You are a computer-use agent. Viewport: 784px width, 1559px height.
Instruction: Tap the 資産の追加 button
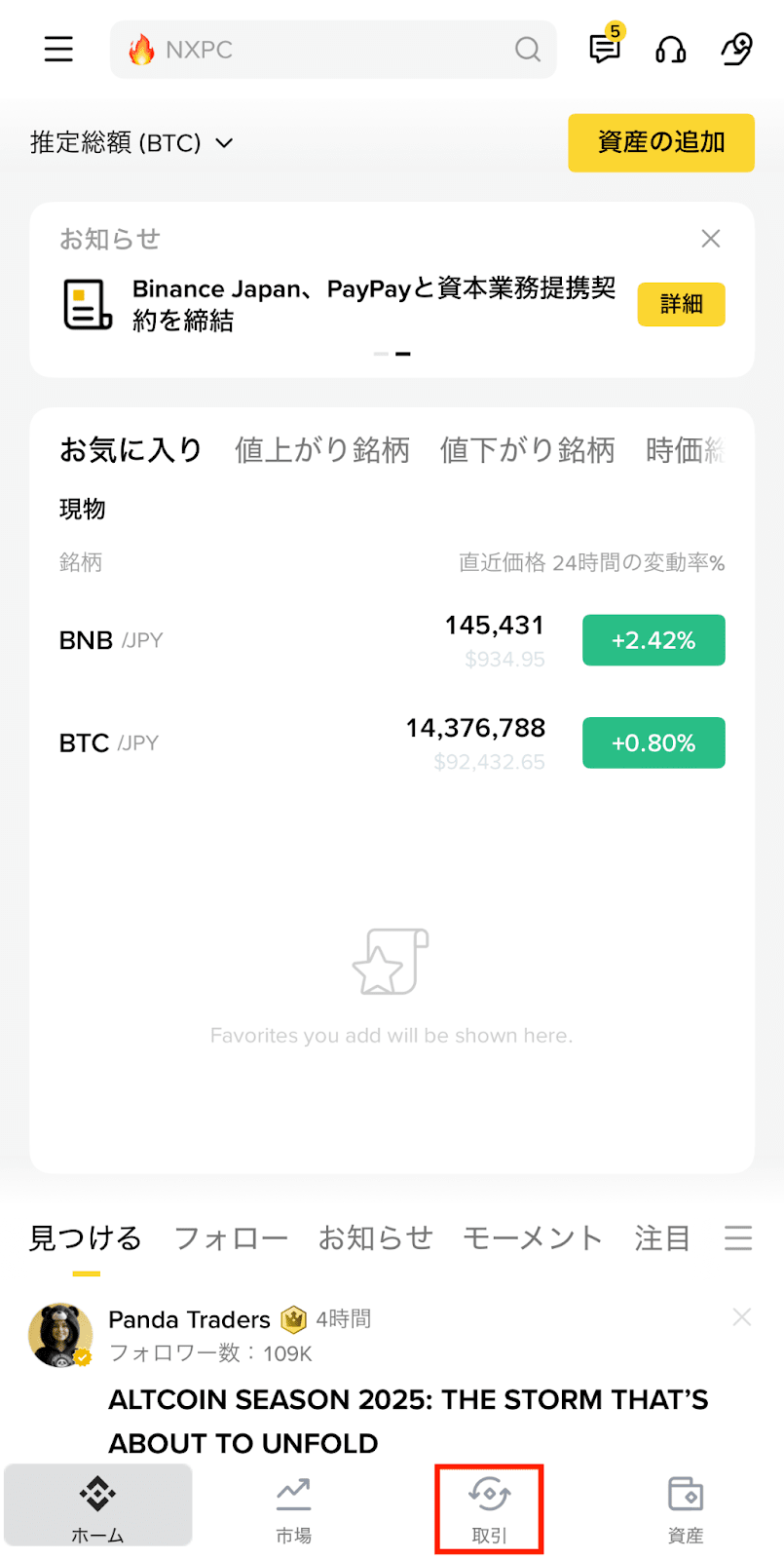click(660, 142)
